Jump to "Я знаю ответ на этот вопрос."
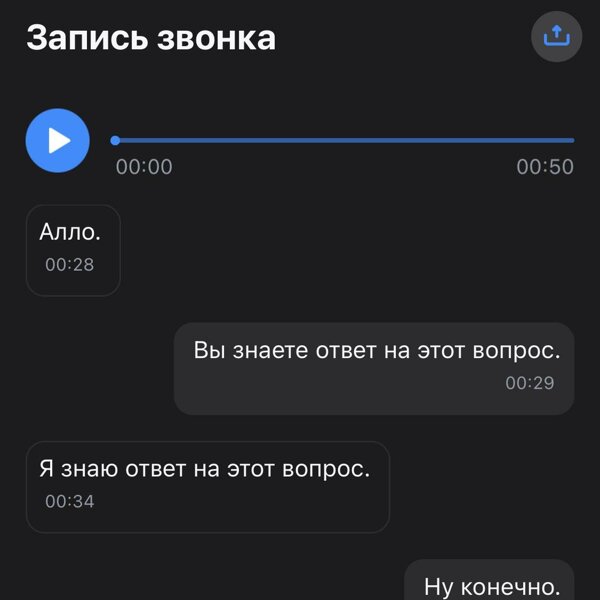Viewport: 600px width, 600px height. (x=207, y=485)
